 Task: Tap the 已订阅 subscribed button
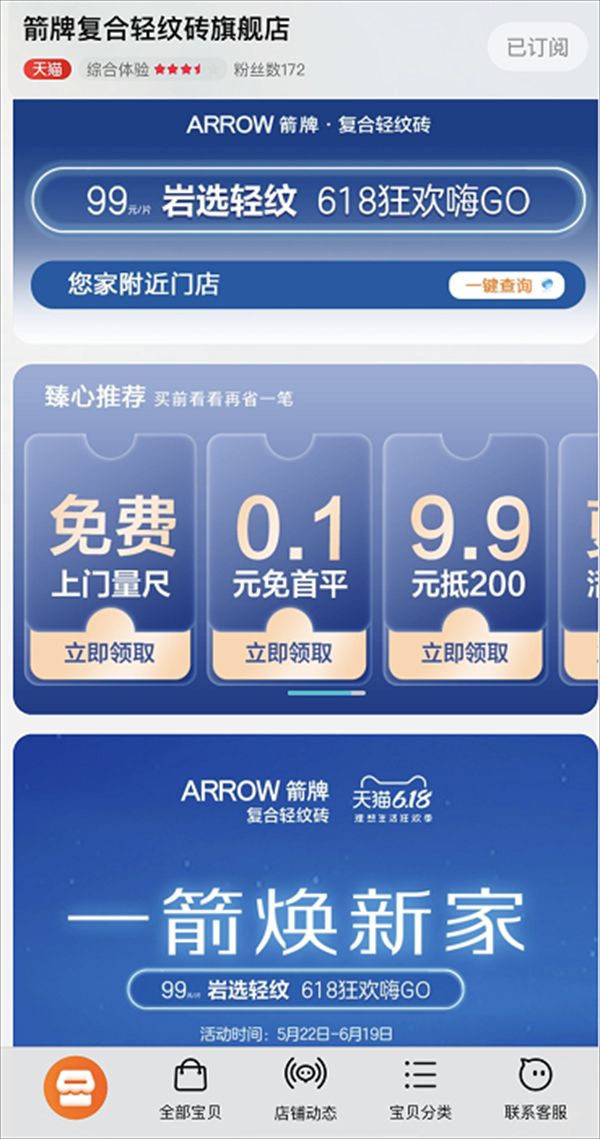537,46
